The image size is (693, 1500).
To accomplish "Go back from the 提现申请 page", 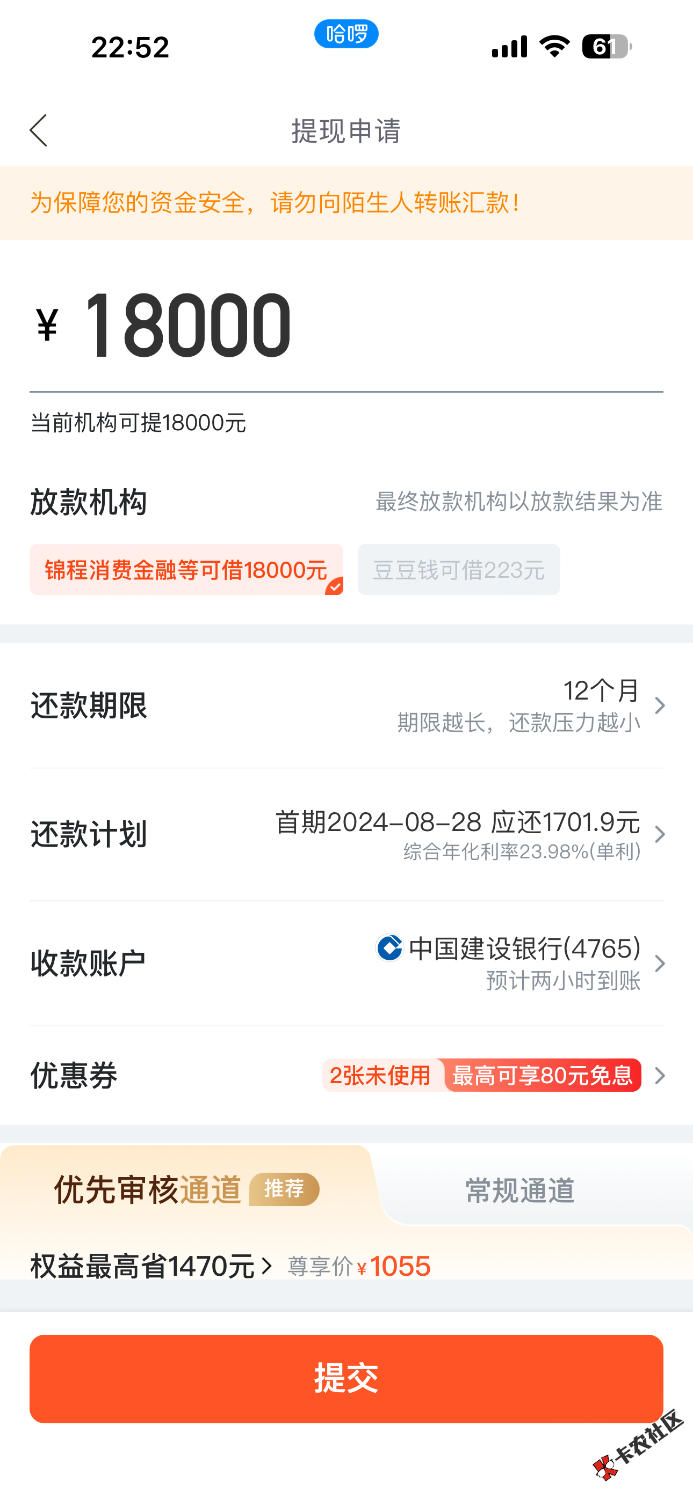I will (x=39, y=131).
